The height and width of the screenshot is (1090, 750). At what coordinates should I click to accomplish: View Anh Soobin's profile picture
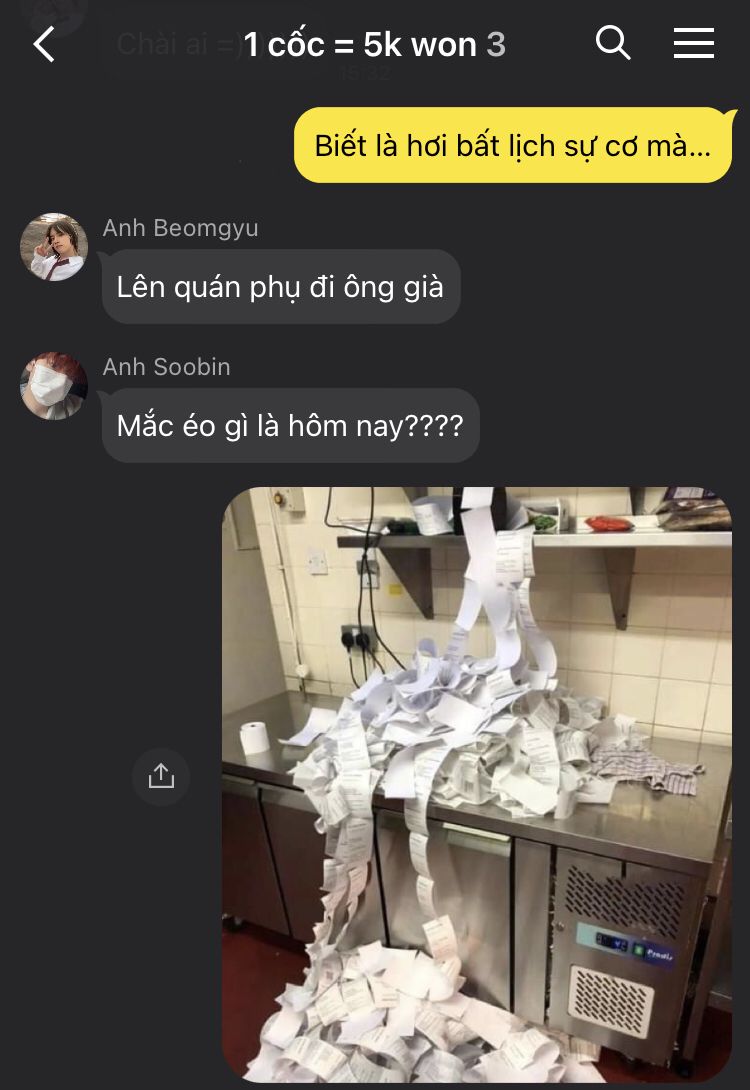(x=54, y=385)
